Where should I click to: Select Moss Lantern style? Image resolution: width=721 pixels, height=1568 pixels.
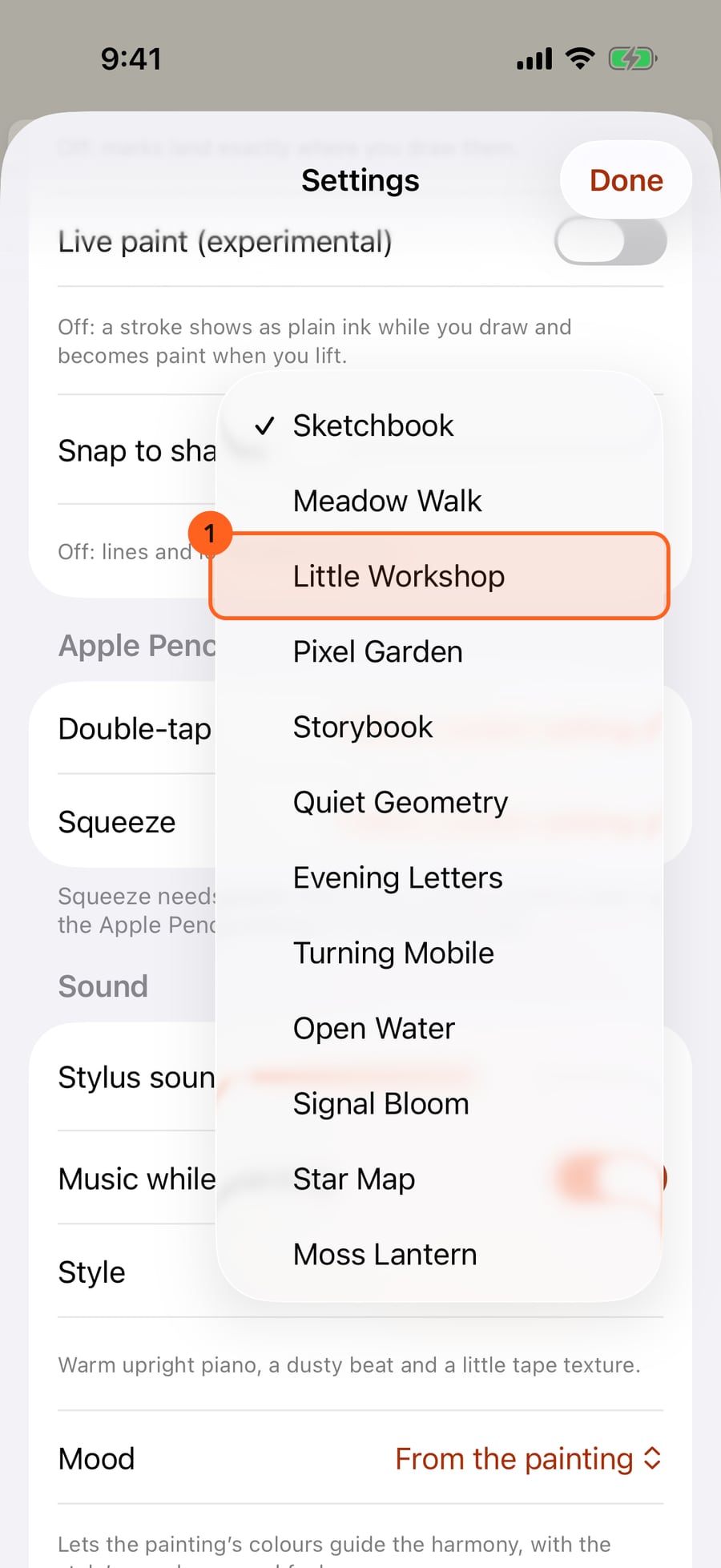(x=439, y=1254)
